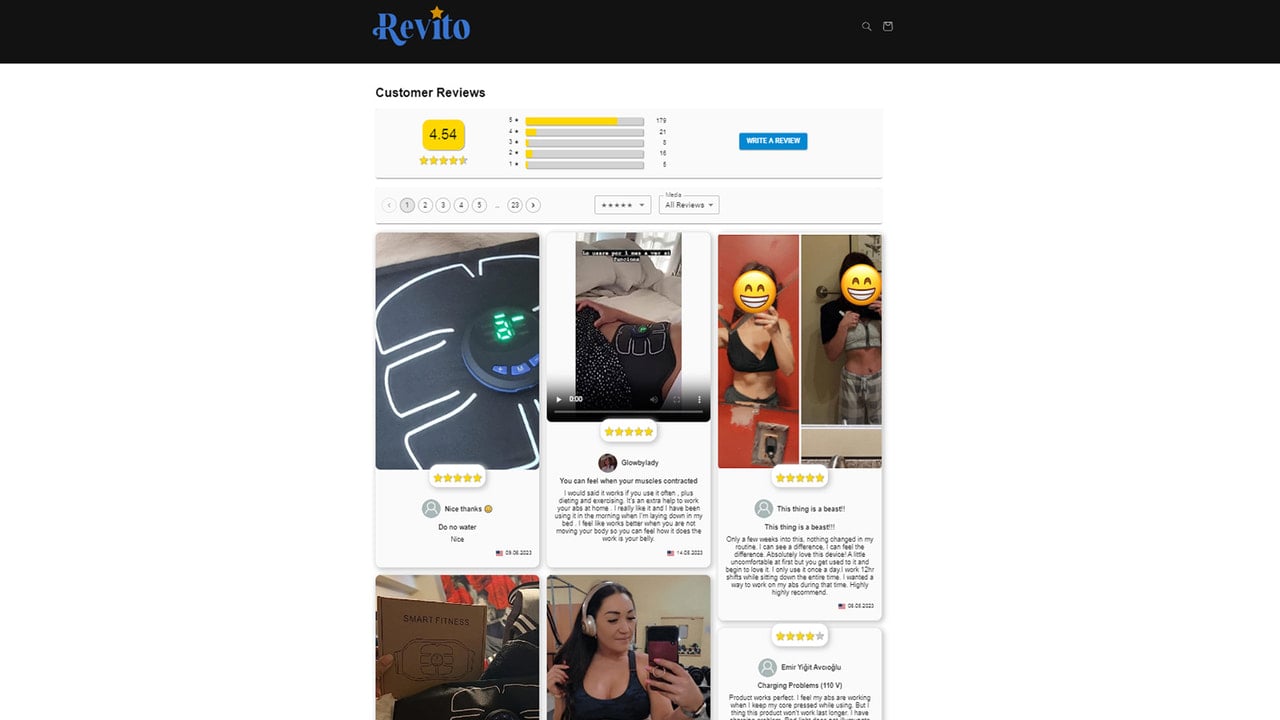Go to reviews page 4
1280x720 pixels.
461,205
